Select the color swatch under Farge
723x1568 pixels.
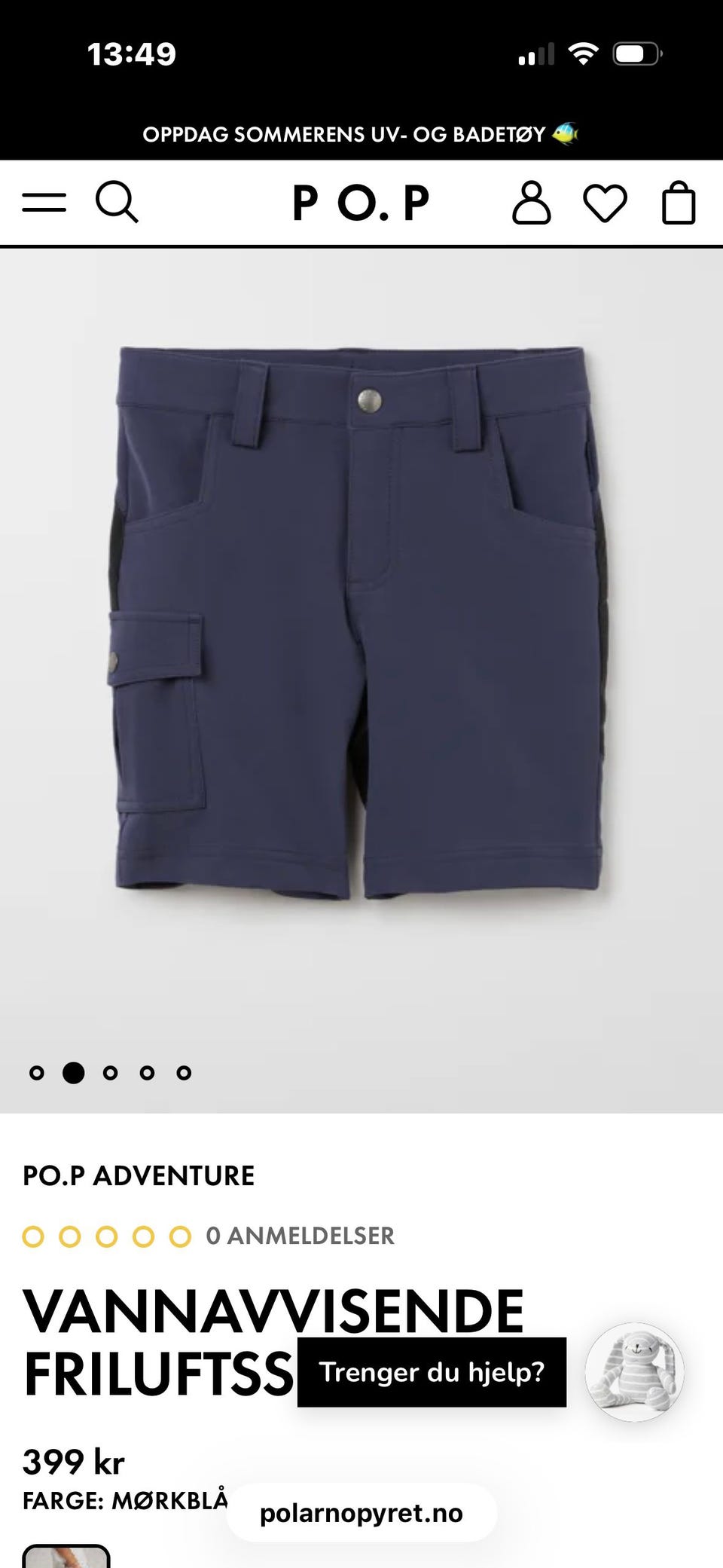pyautogui.click(x=66, y=1555)
